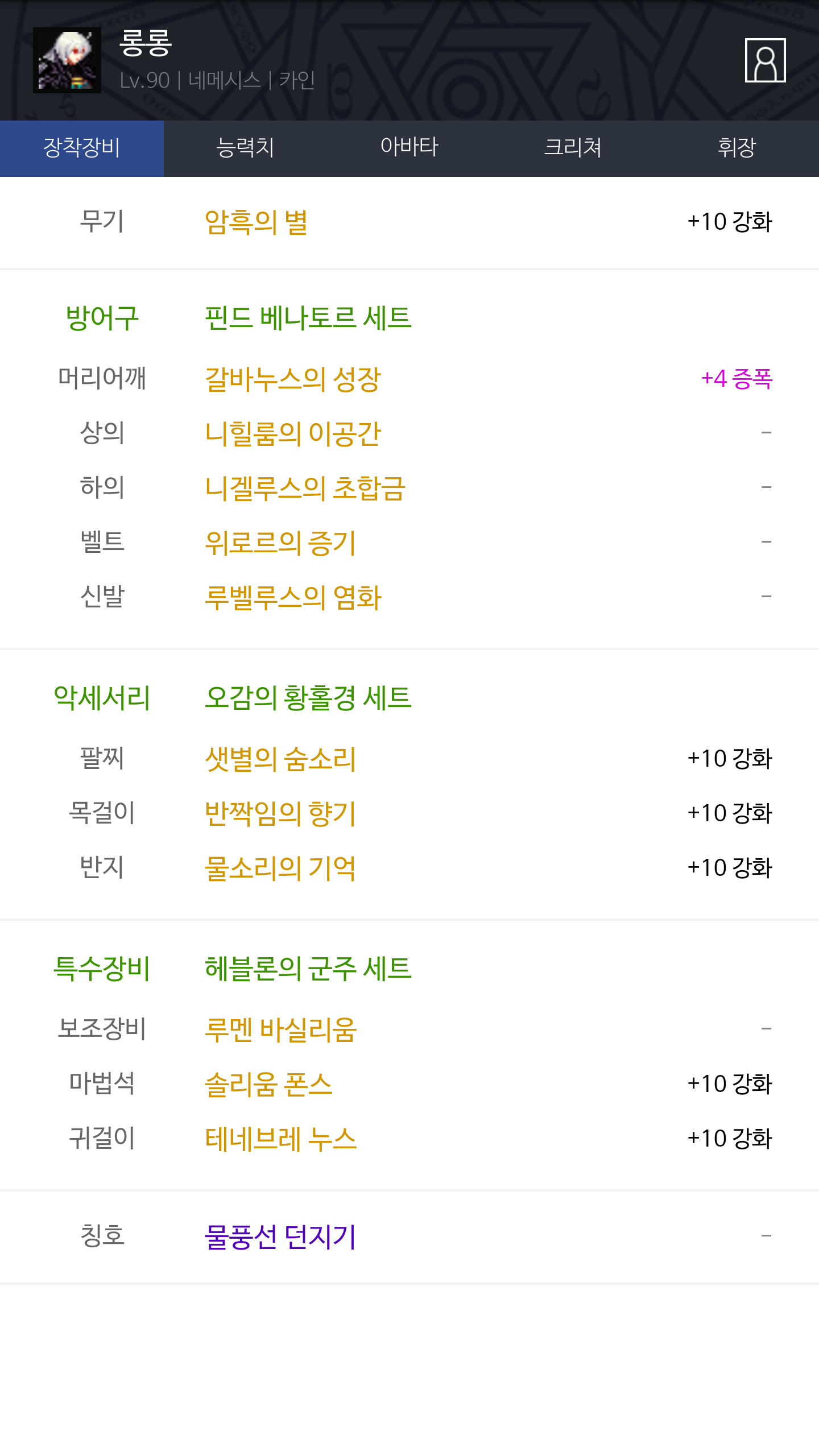View bracelet item 샛별의 숨소리
Viewport: 819px width, 1456px height.
point(280,759)
